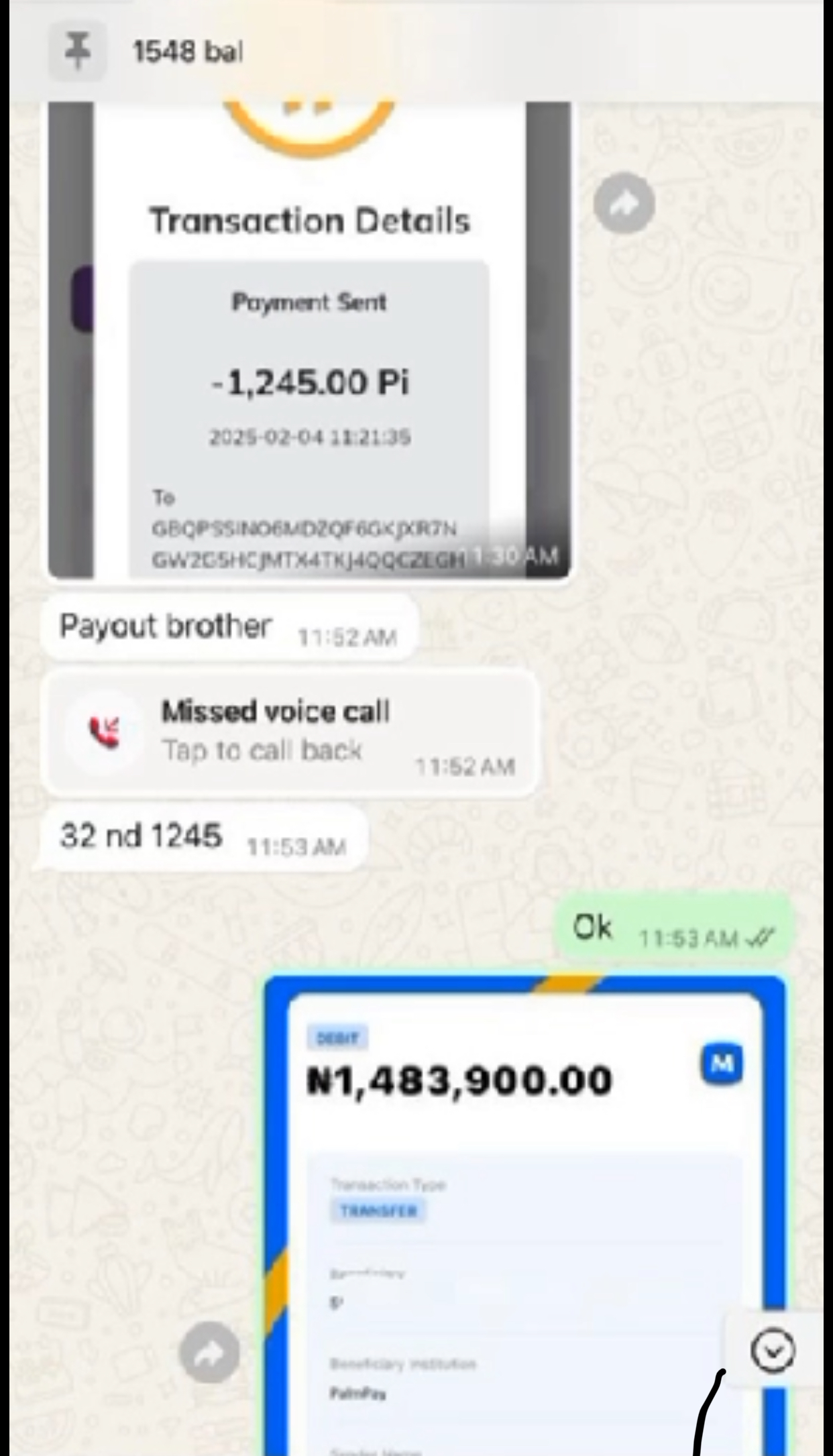Jump to the latest messages
Screen dimensions: 833x1456
point(773,1350)
